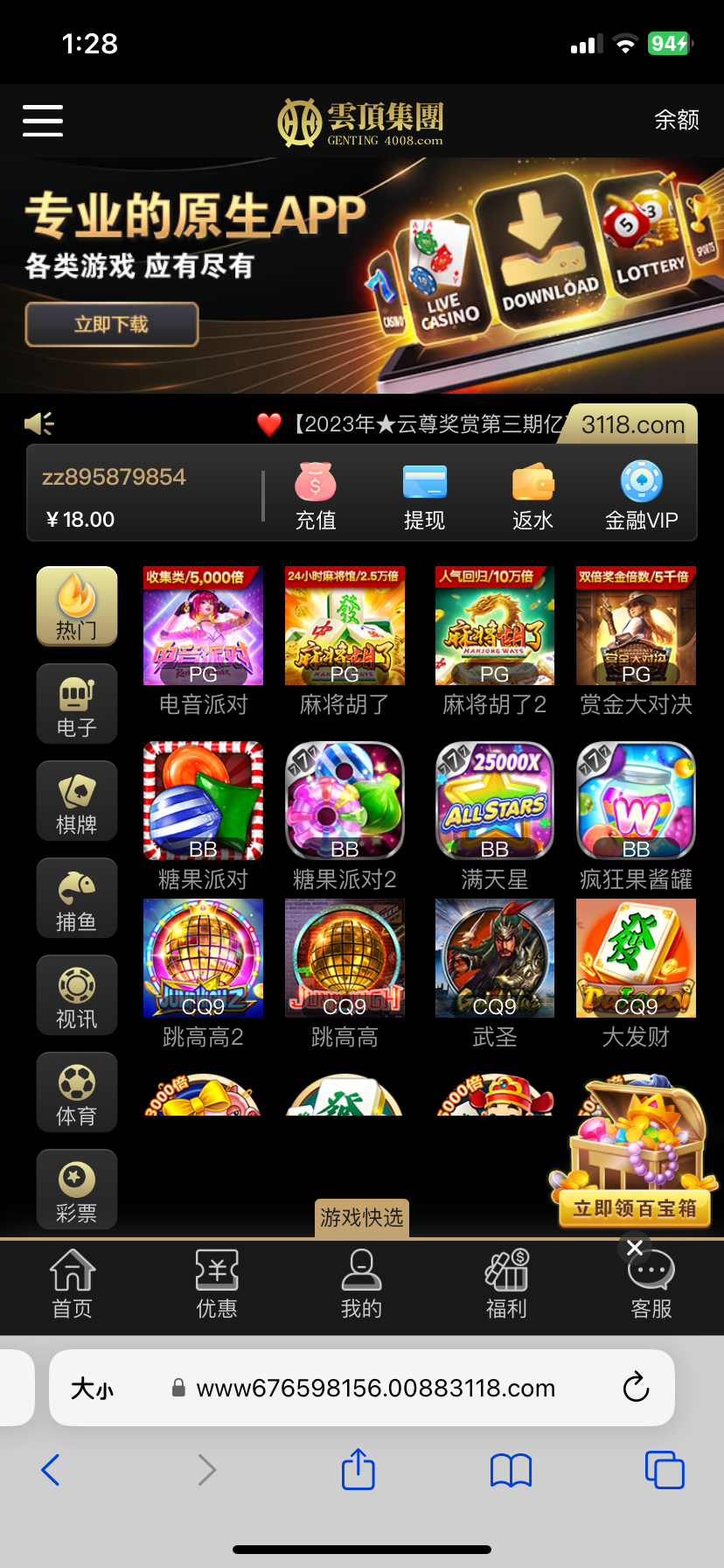Select the 棋牌 game category
Viewport: 724px width, 1568px height.
tap(77, 801)
